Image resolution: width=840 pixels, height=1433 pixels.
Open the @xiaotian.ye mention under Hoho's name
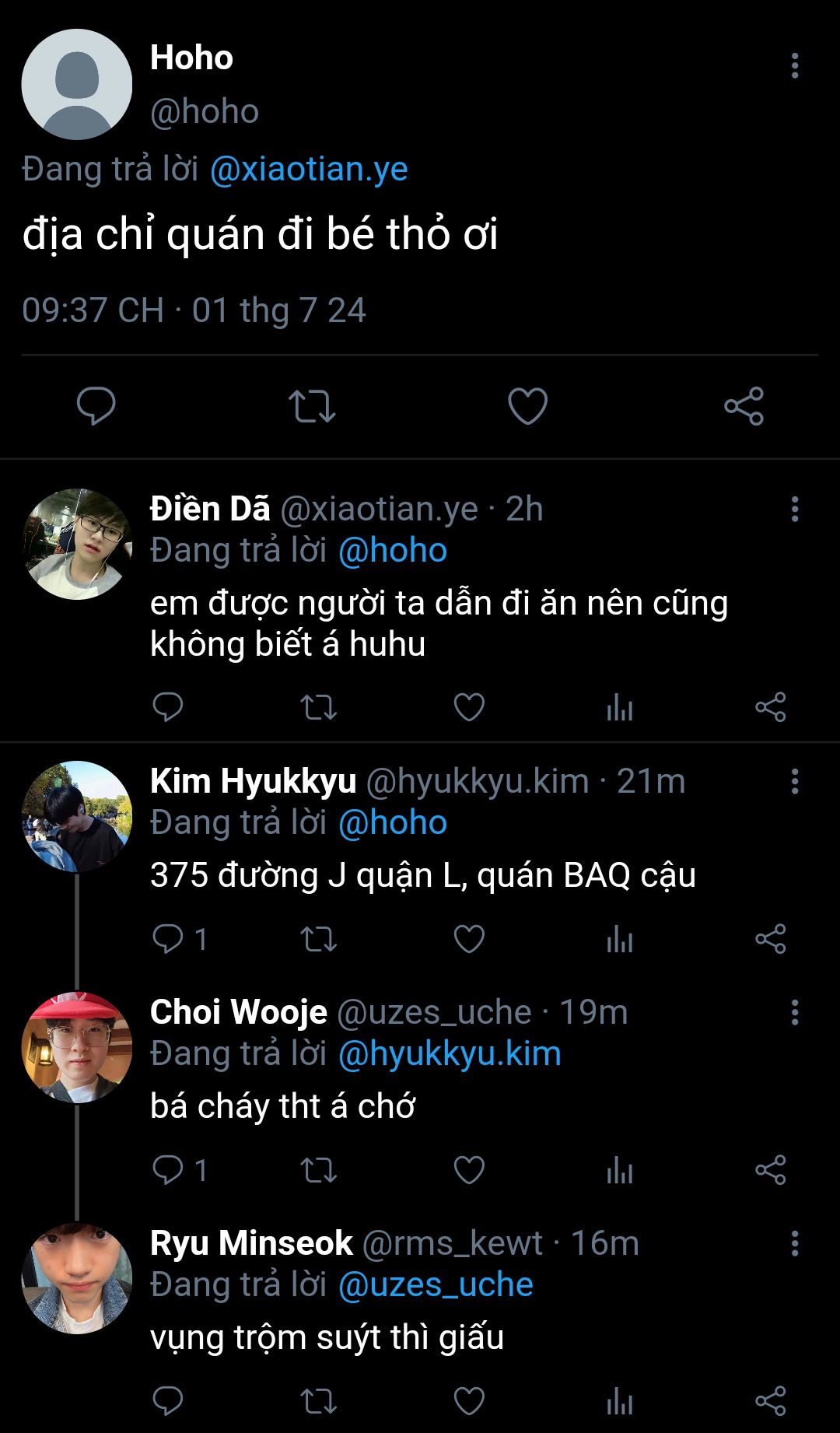pos(309,169)
